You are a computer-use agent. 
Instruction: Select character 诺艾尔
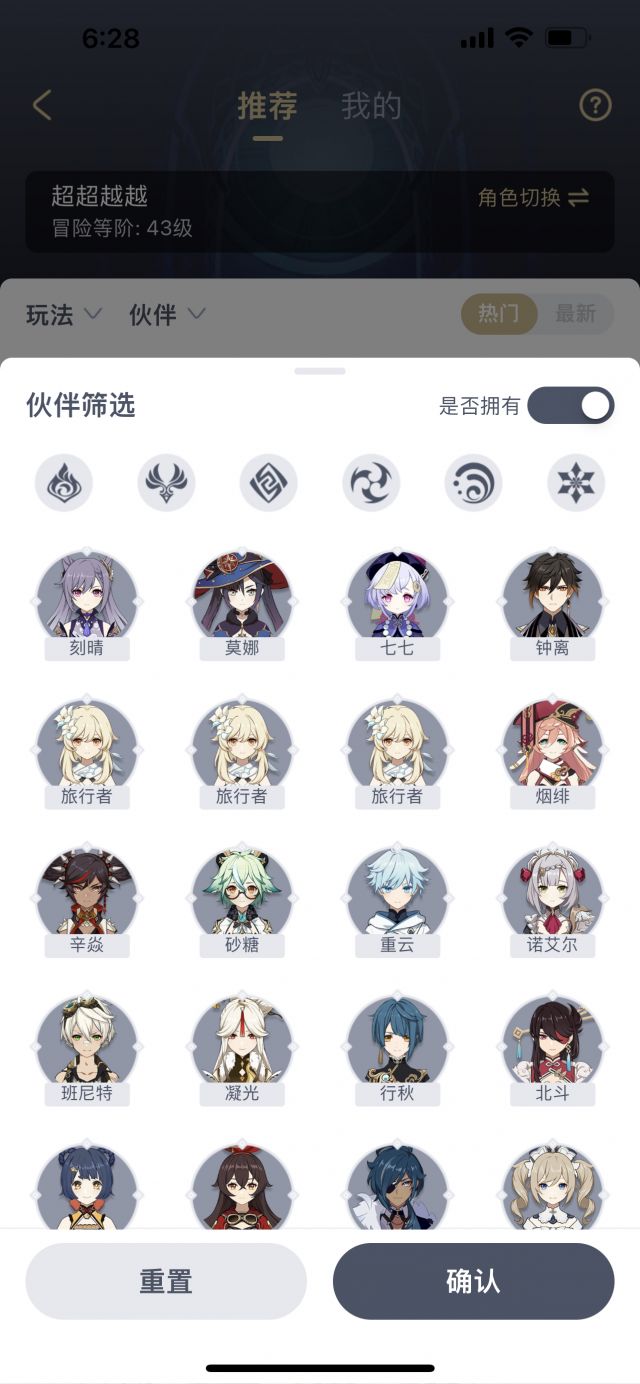553,902
